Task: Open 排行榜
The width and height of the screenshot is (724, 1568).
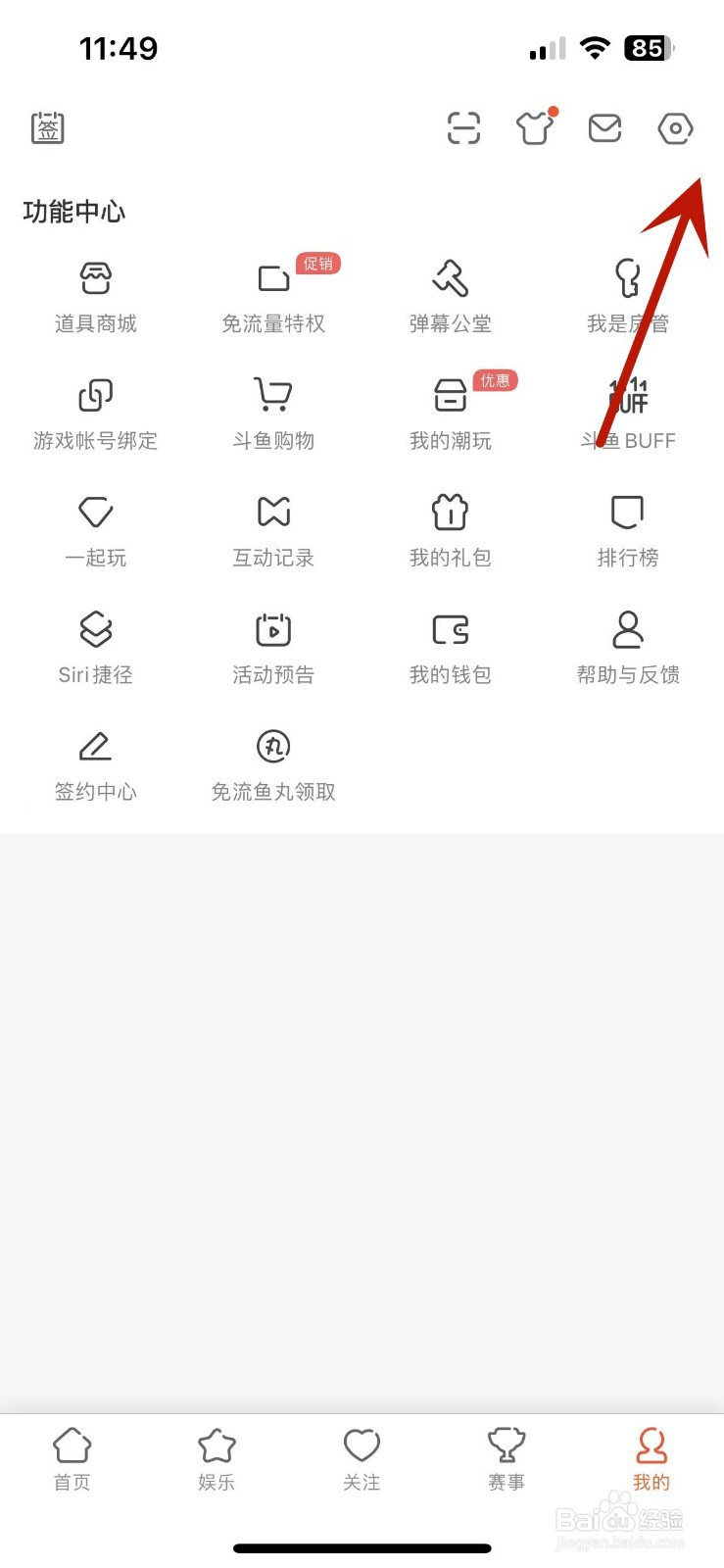Action: tap(628, 531)
